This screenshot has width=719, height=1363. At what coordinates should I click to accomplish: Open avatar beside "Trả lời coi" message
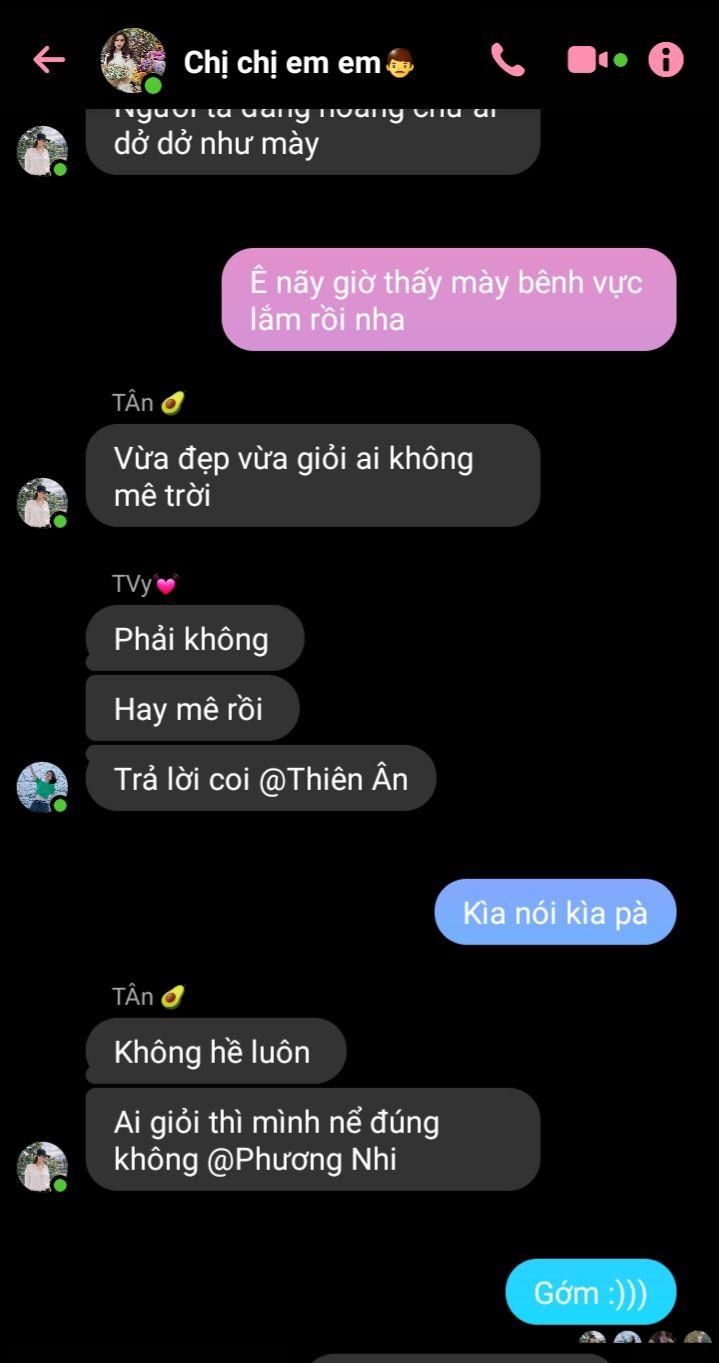[x=43, y=787]
